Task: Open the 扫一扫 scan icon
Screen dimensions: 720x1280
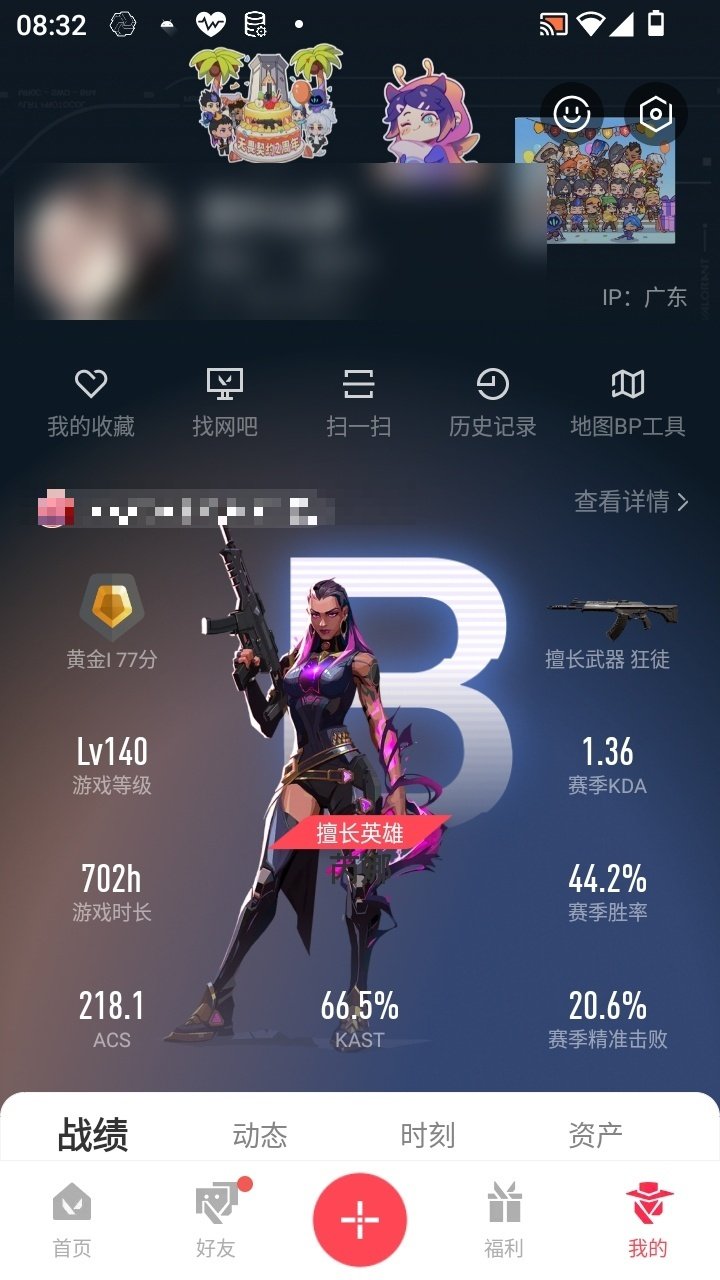Action: pyautogui.click(x=359, y=384)
